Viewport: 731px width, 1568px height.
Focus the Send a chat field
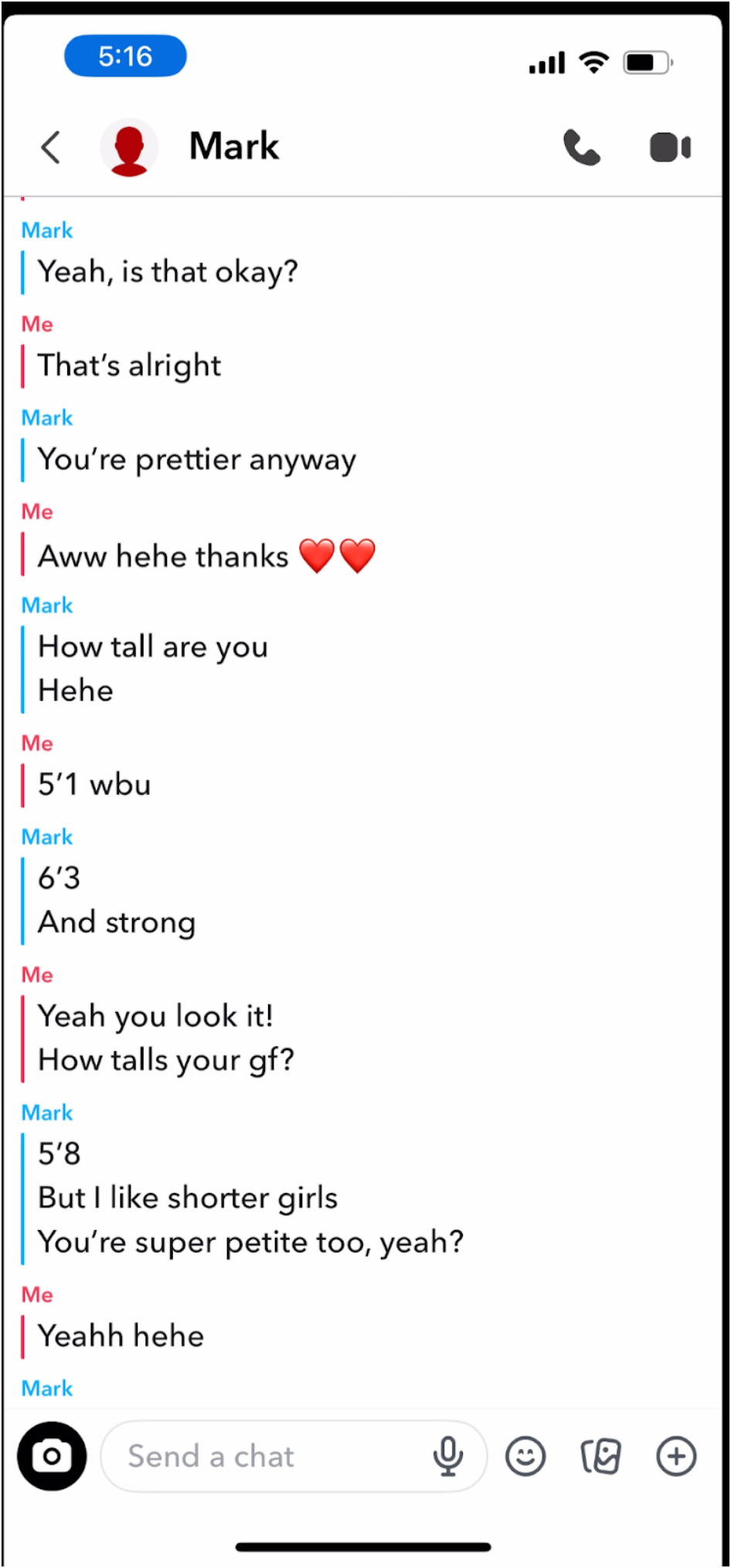click(263, 1456)
